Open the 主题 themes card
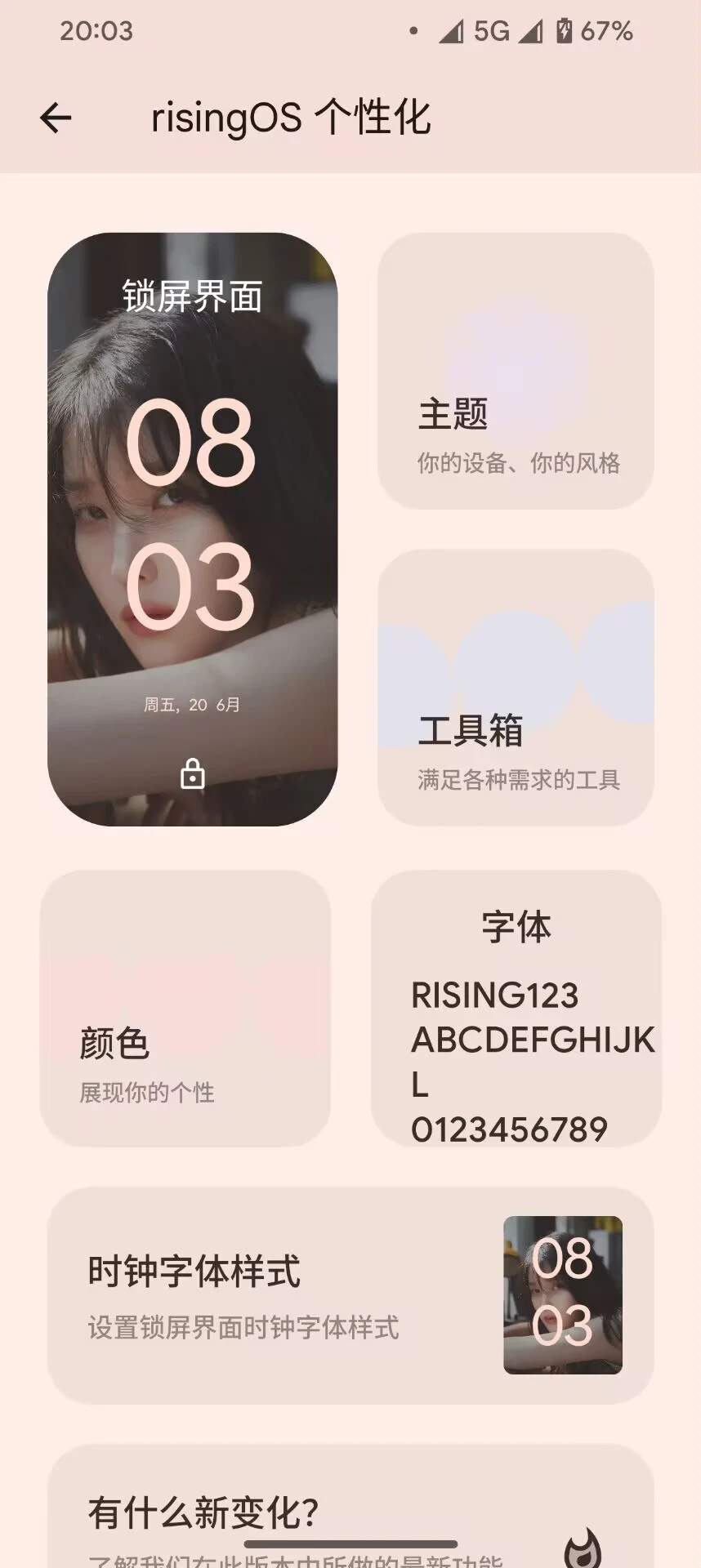The image size is (701, 1568). 516,372
